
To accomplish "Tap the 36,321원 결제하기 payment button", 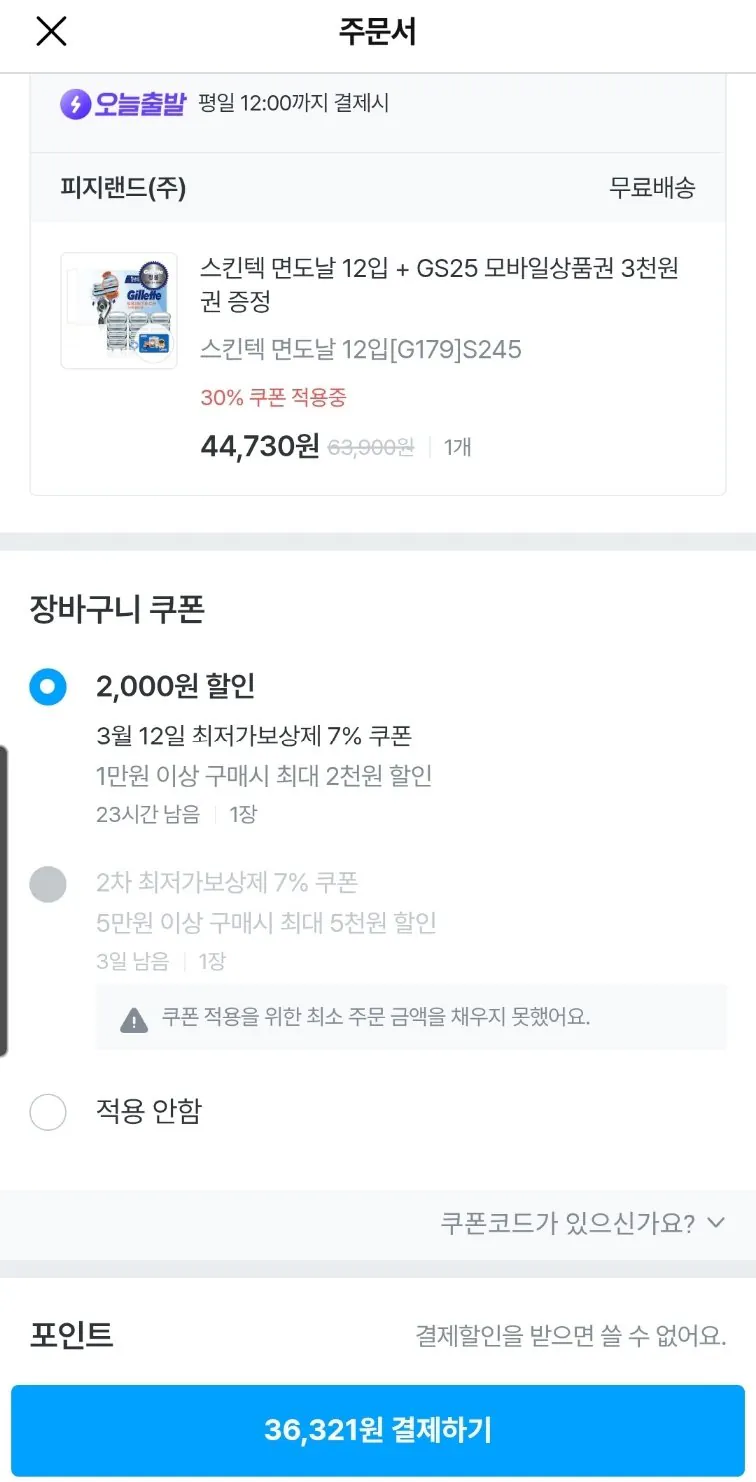I will coord(378,1431).
